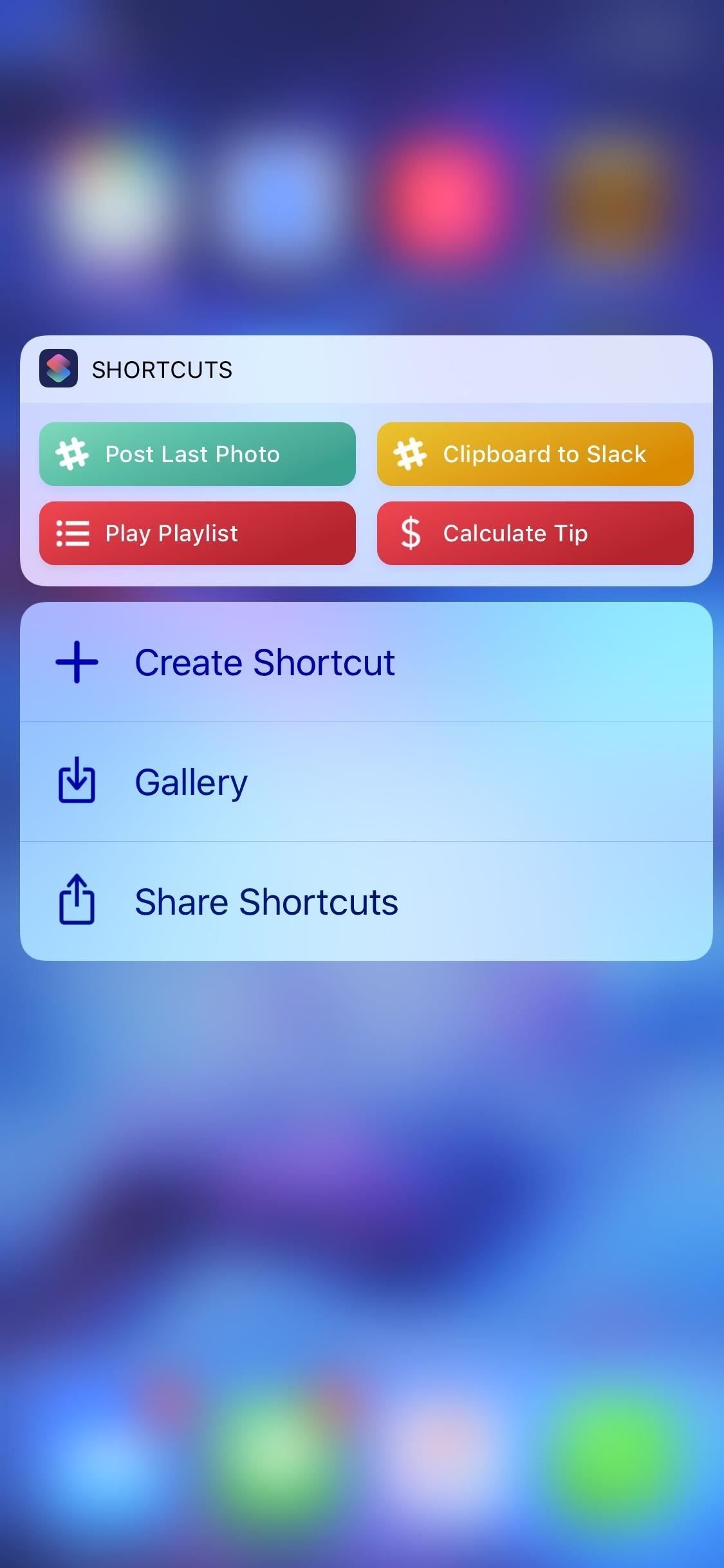Start the Play Playlist shortcut
The image size is (724, 1568).
(197, 533)
